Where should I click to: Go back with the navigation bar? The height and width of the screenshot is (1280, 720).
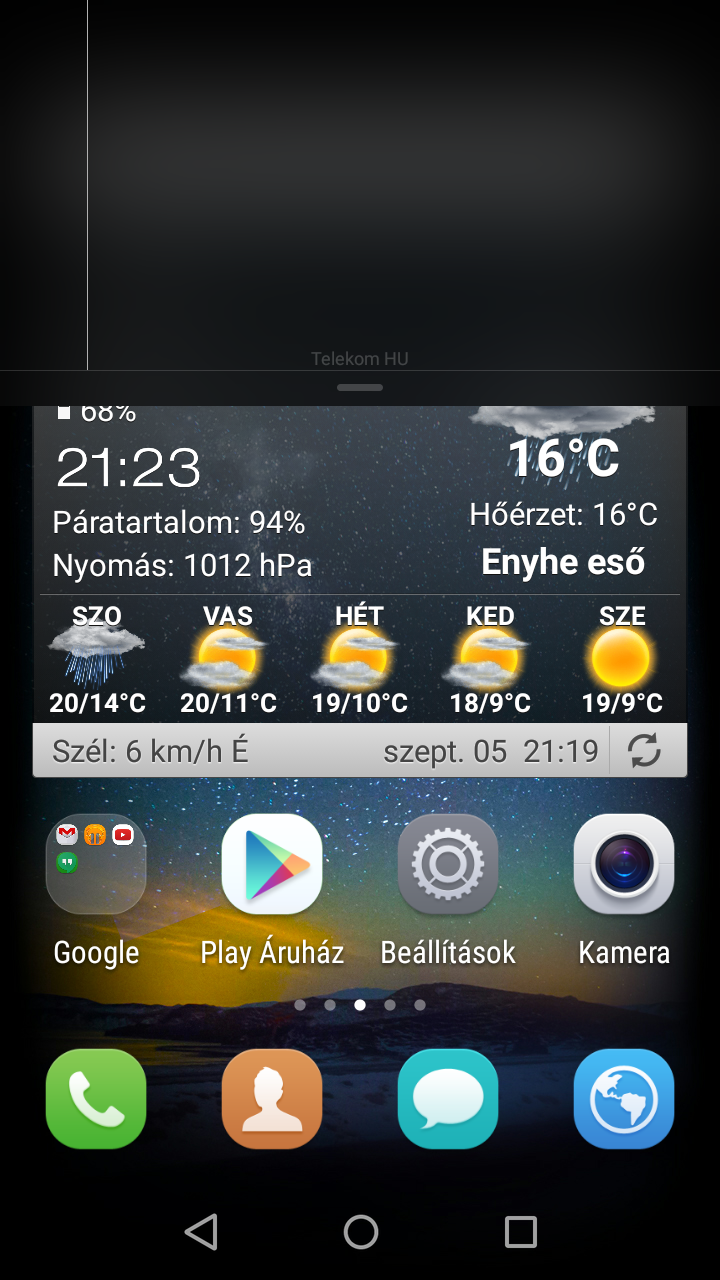(201, 1232)
